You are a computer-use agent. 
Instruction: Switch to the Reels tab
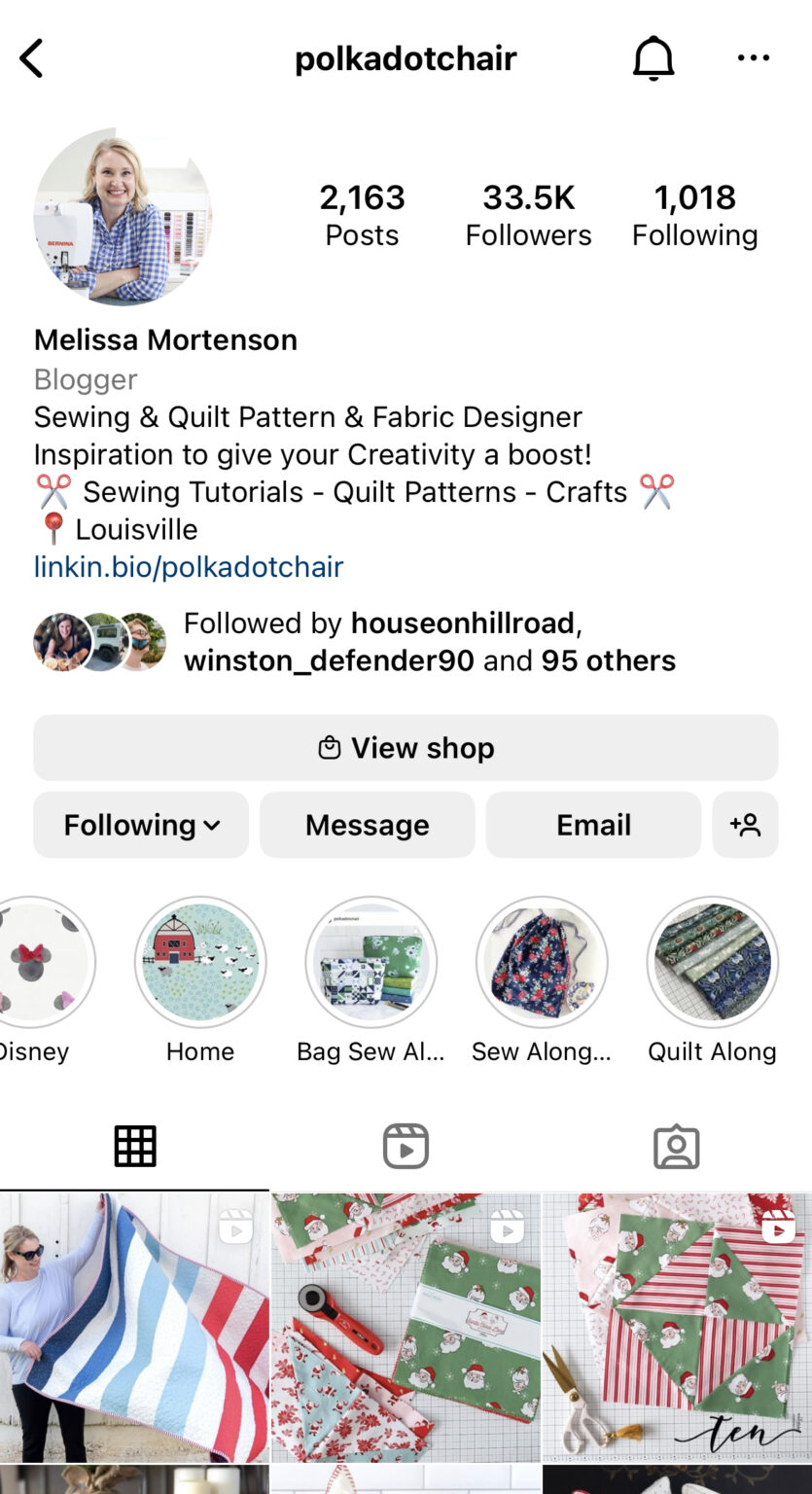pos(406,1147)
